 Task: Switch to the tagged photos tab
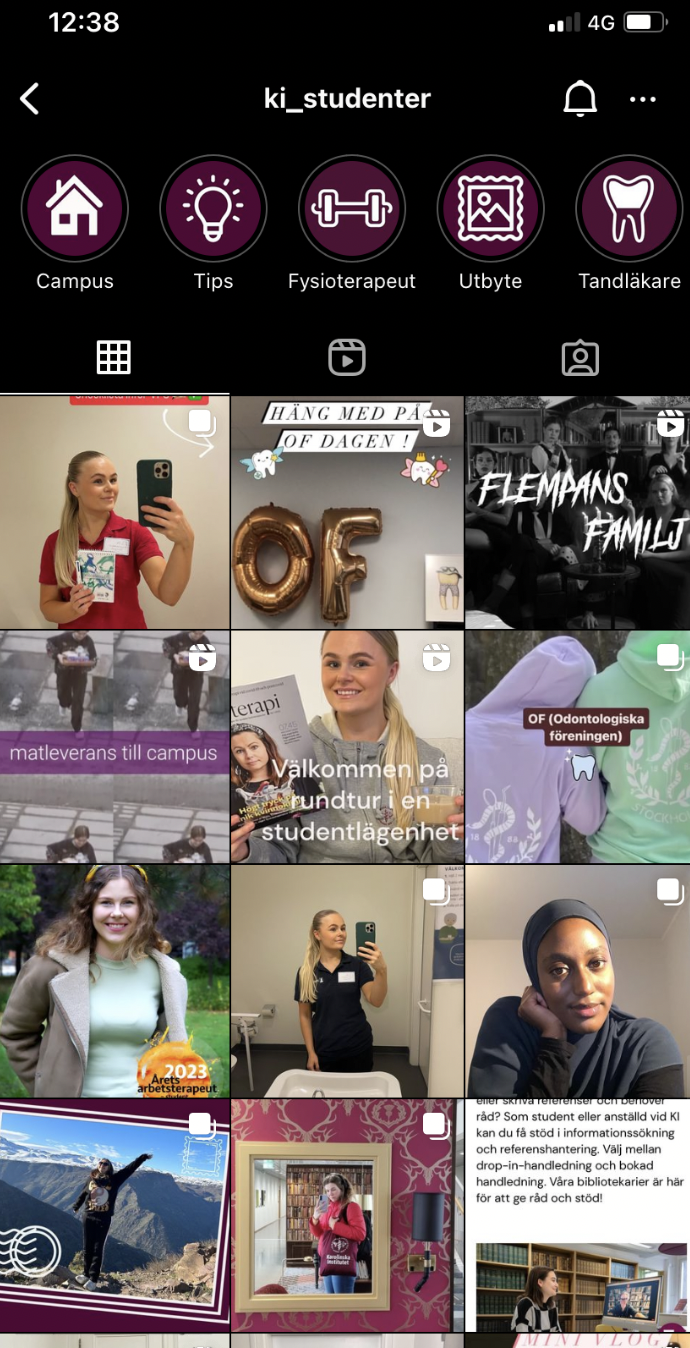580,357
